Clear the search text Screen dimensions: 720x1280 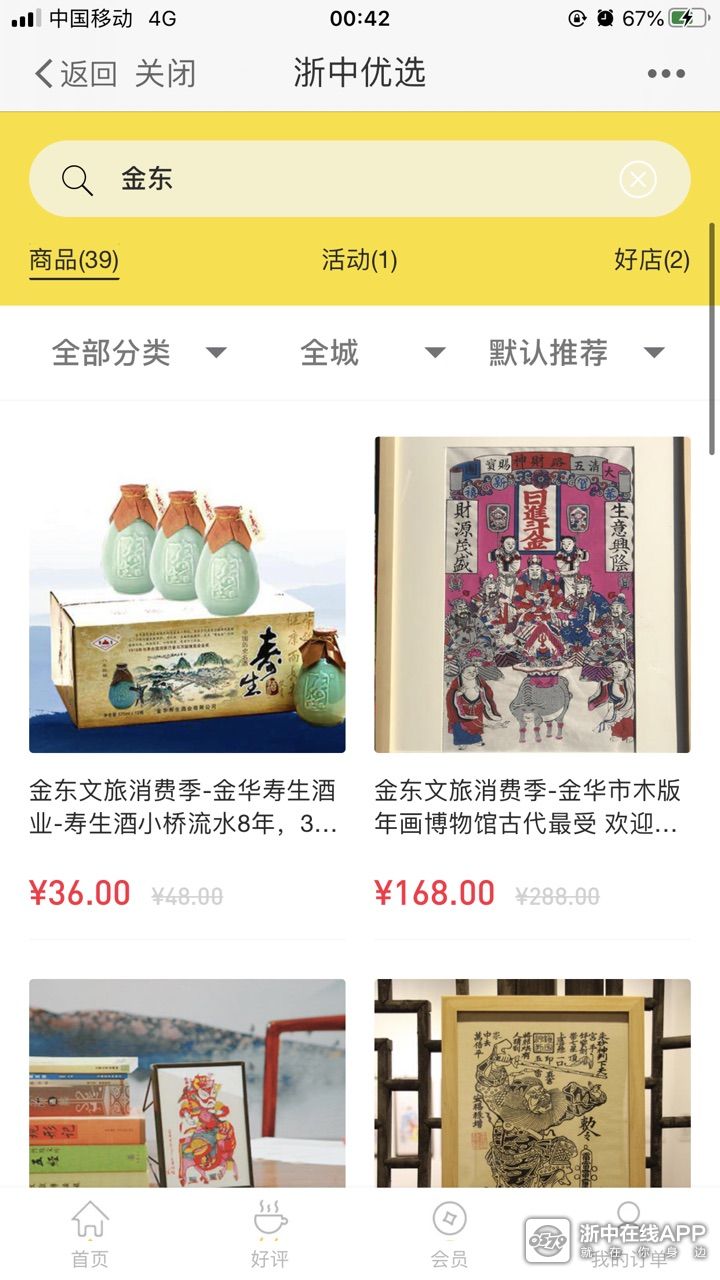point(638,180)
